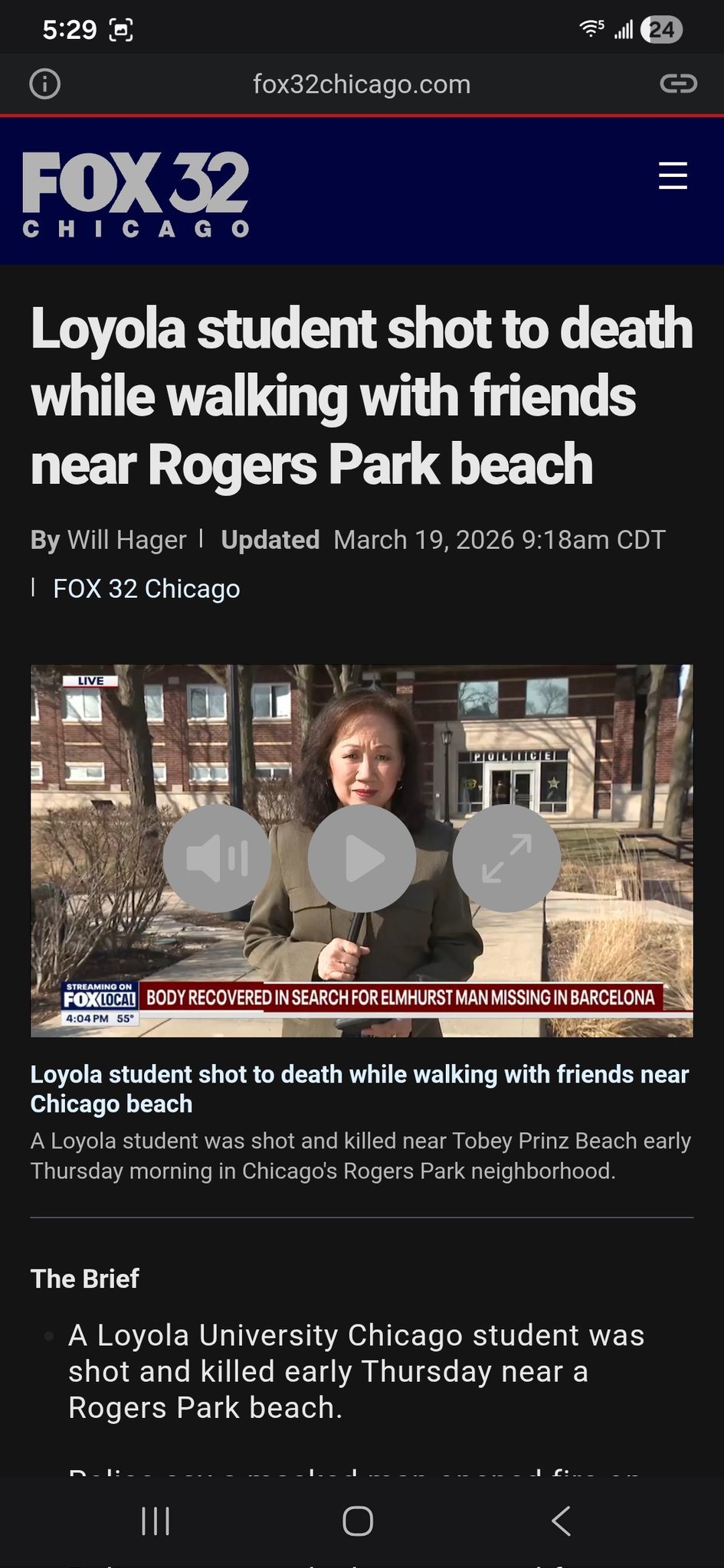Unmute the video sound
Screen dimensions: 724x1568
[217, 858]
